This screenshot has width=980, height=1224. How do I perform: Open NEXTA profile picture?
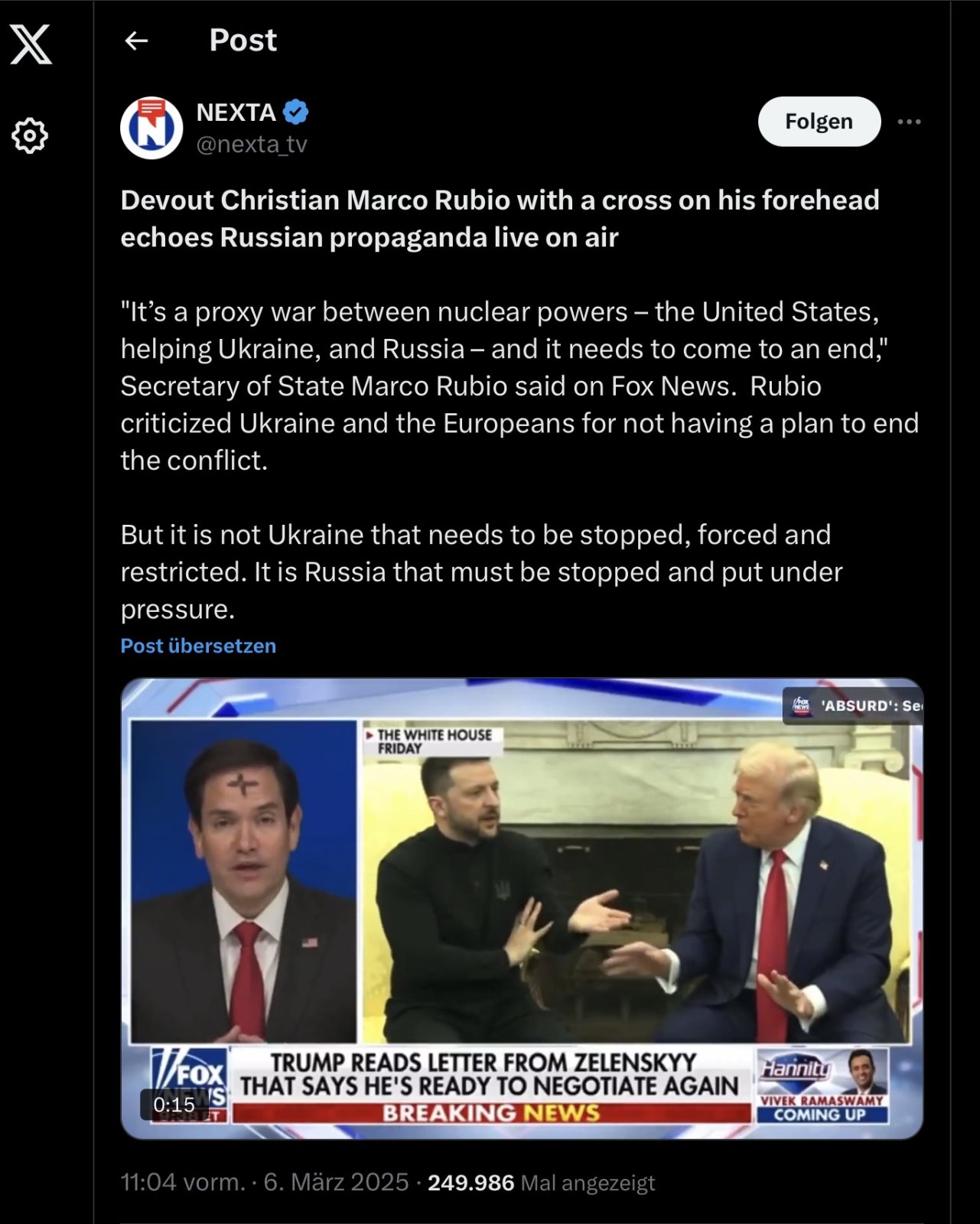(151, 128)
